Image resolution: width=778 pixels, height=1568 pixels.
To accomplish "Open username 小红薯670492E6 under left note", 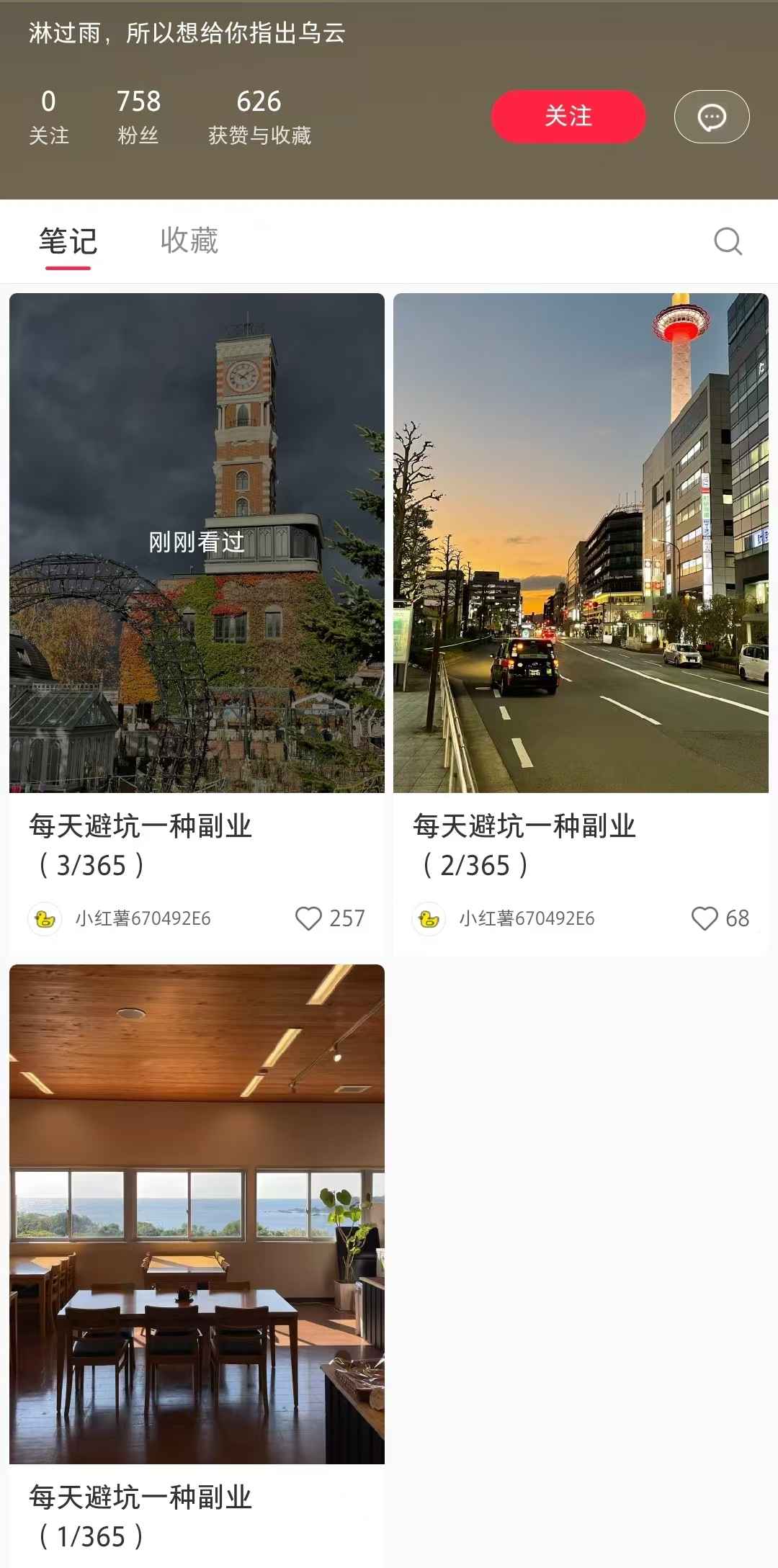I will 143,918.
